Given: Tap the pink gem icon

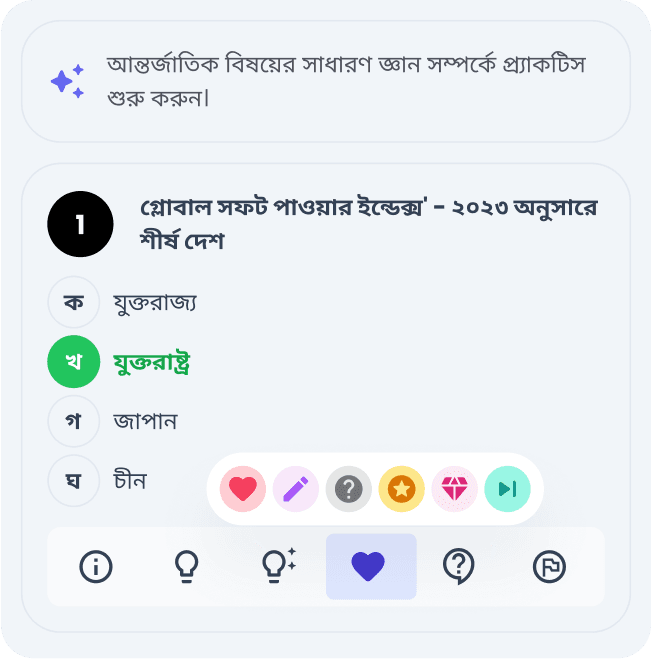Looking at the screenshot, I should pyautogui.click(x=454, y=489).
